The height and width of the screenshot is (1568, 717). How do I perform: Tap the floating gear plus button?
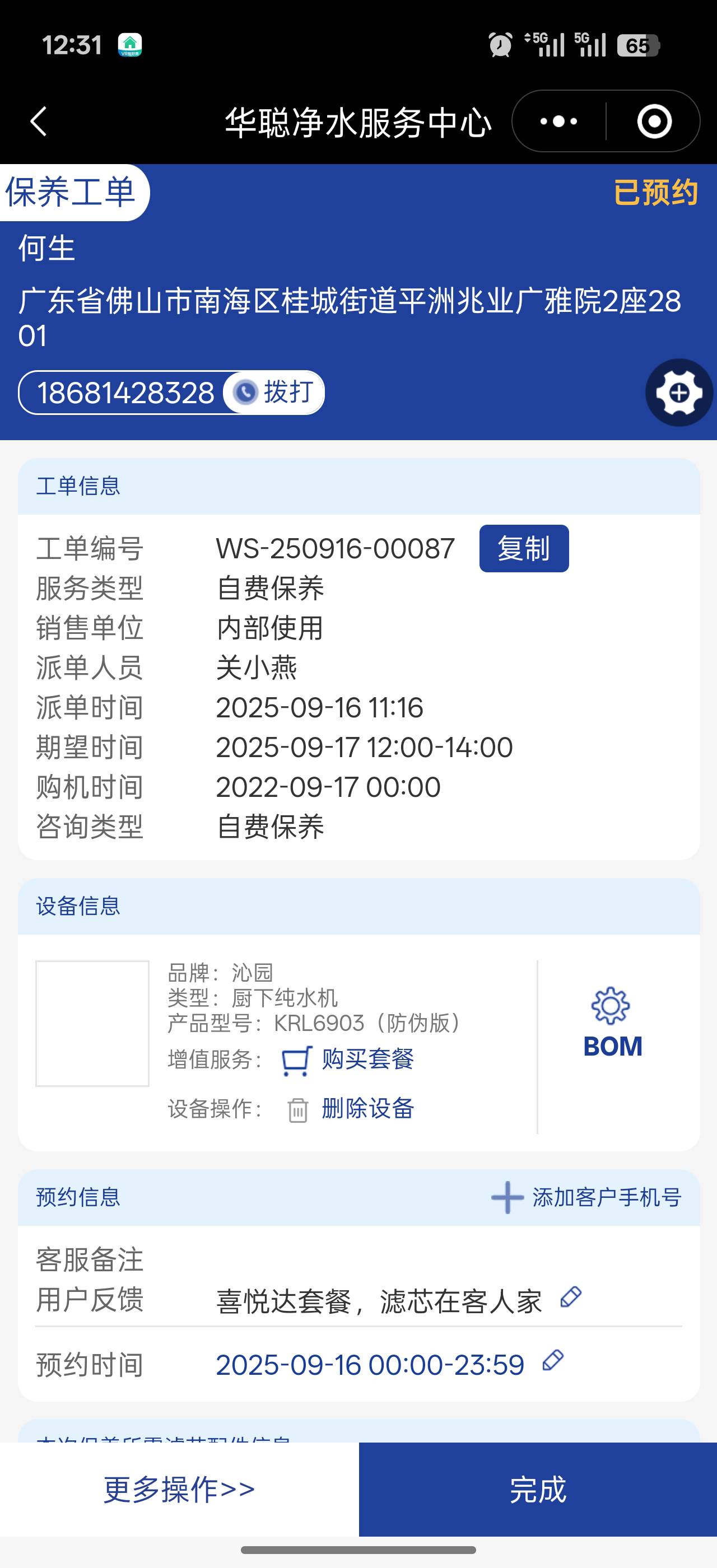click(679, 393)
